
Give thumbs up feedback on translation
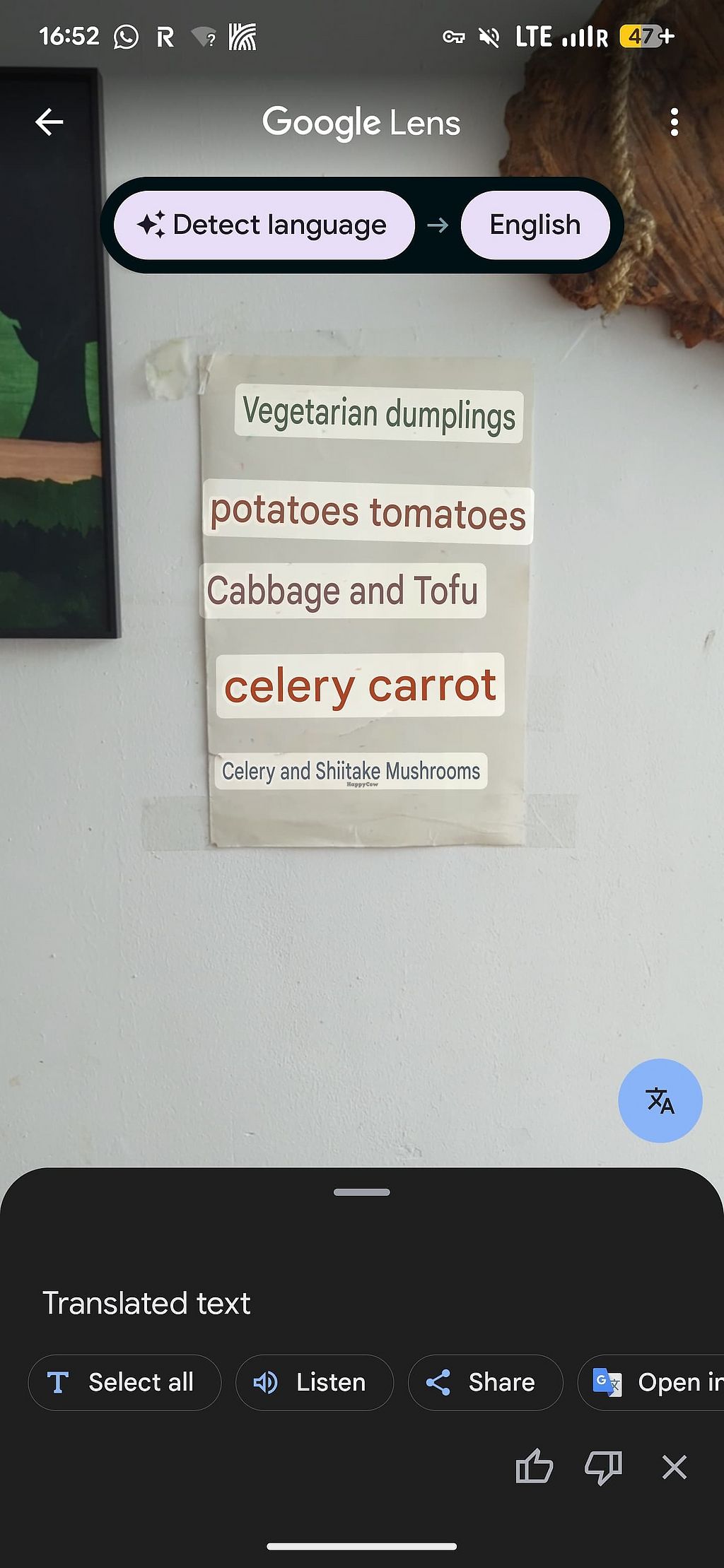click(x=534, y=1467)
